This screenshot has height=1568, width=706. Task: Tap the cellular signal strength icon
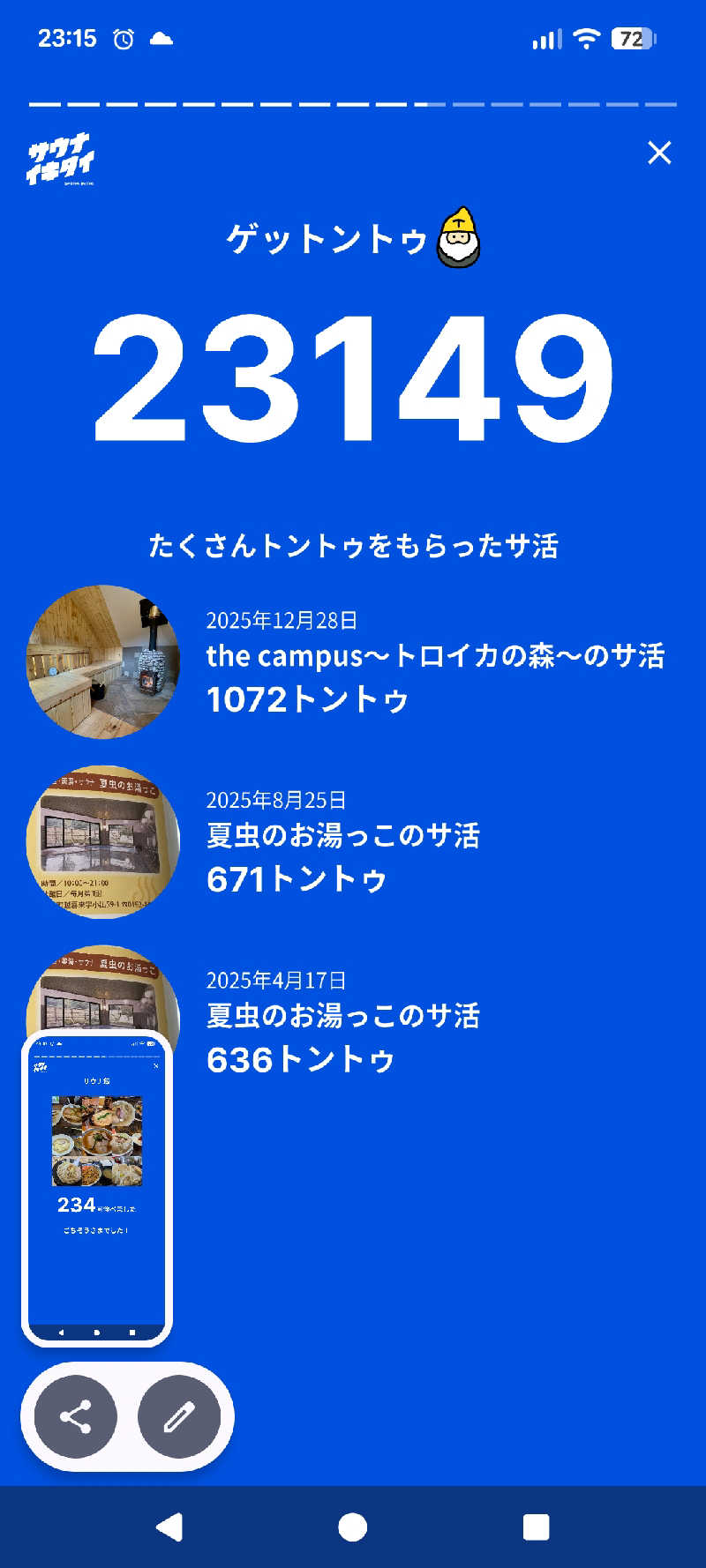click(x=544, y=38)
